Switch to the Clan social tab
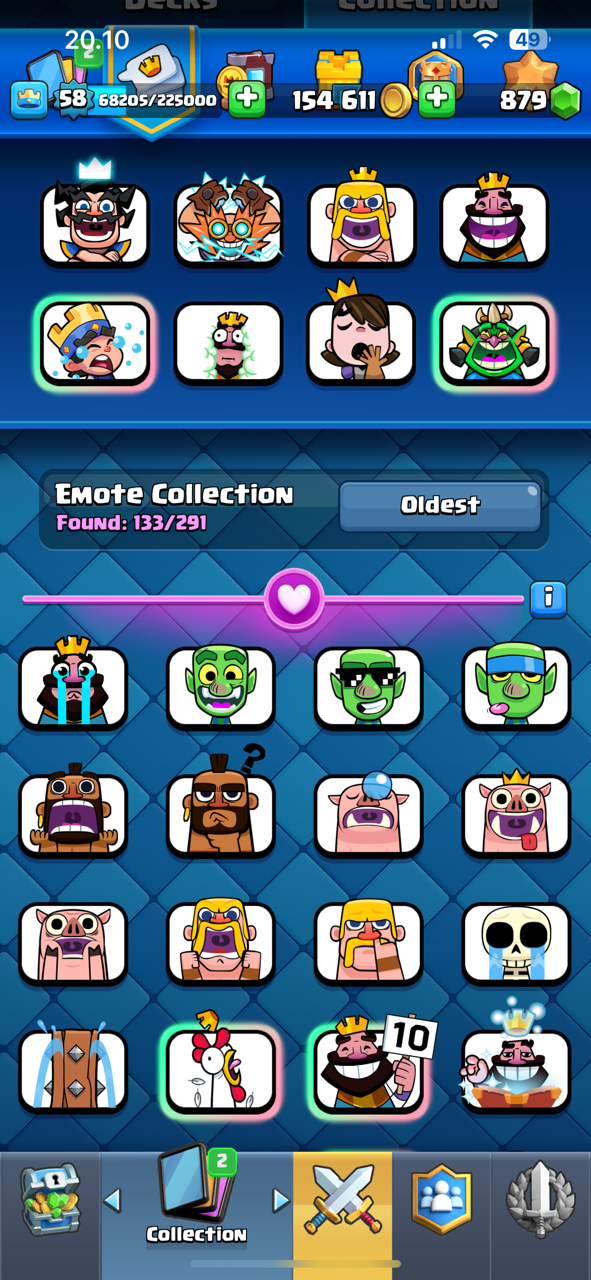Viewport: 591px width, 1280px height. [441, 1198]
